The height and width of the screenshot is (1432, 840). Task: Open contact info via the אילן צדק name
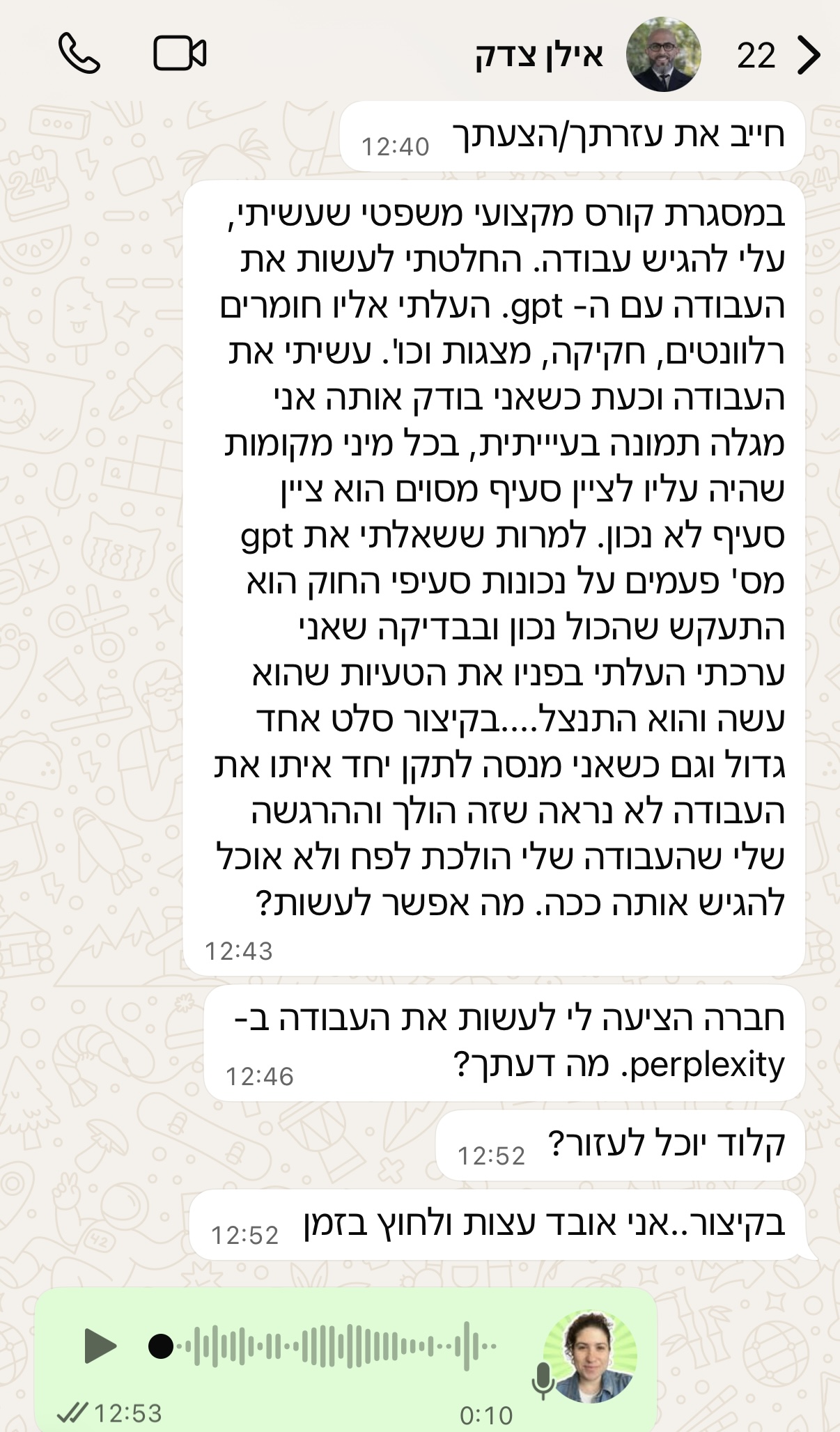point(538,55)
